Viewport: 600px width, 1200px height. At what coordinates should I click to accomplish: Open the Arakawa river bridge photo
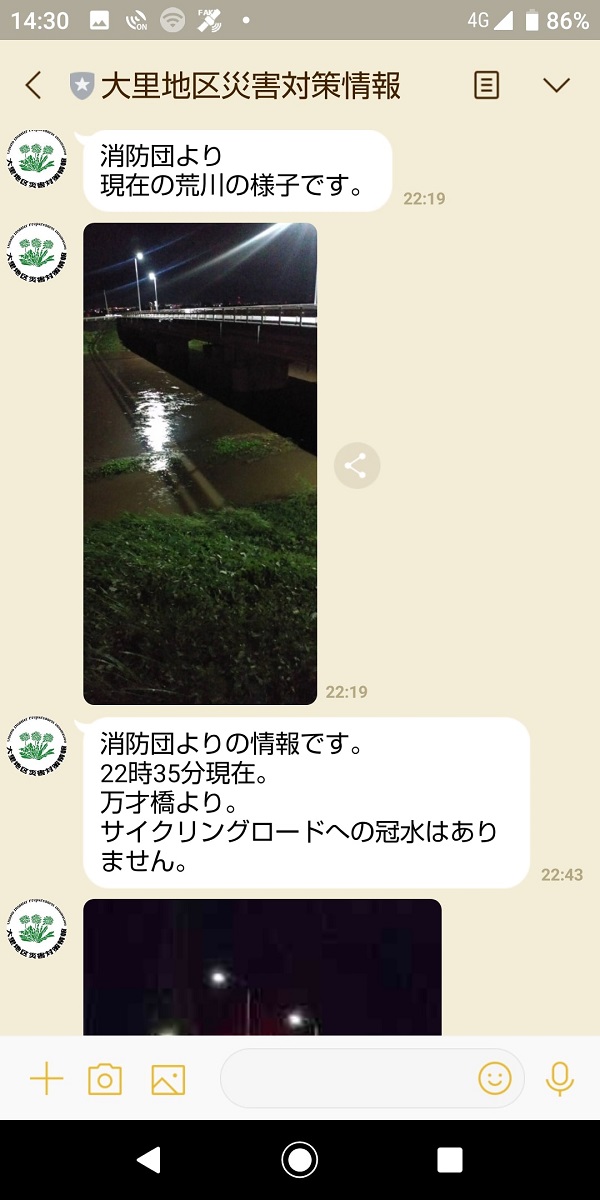pyautogui.click(x=200, y=463)
